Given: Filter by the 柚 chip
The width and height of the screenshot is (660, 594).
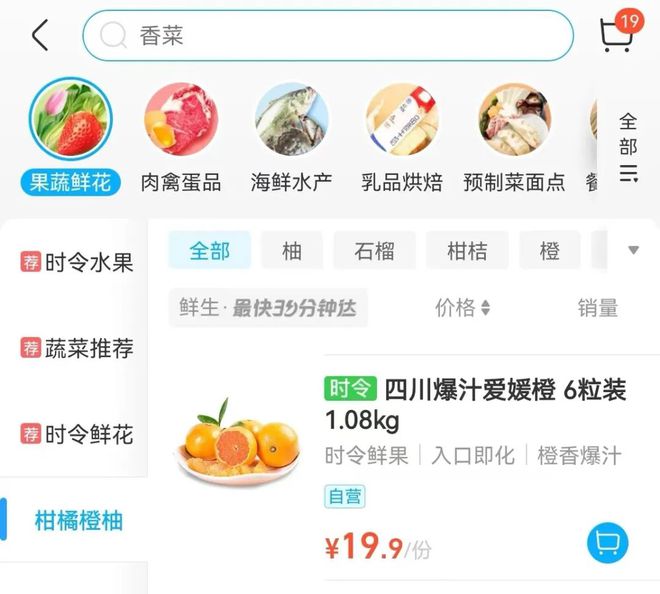Looking at the screenshot, I should tap(292, 250).
